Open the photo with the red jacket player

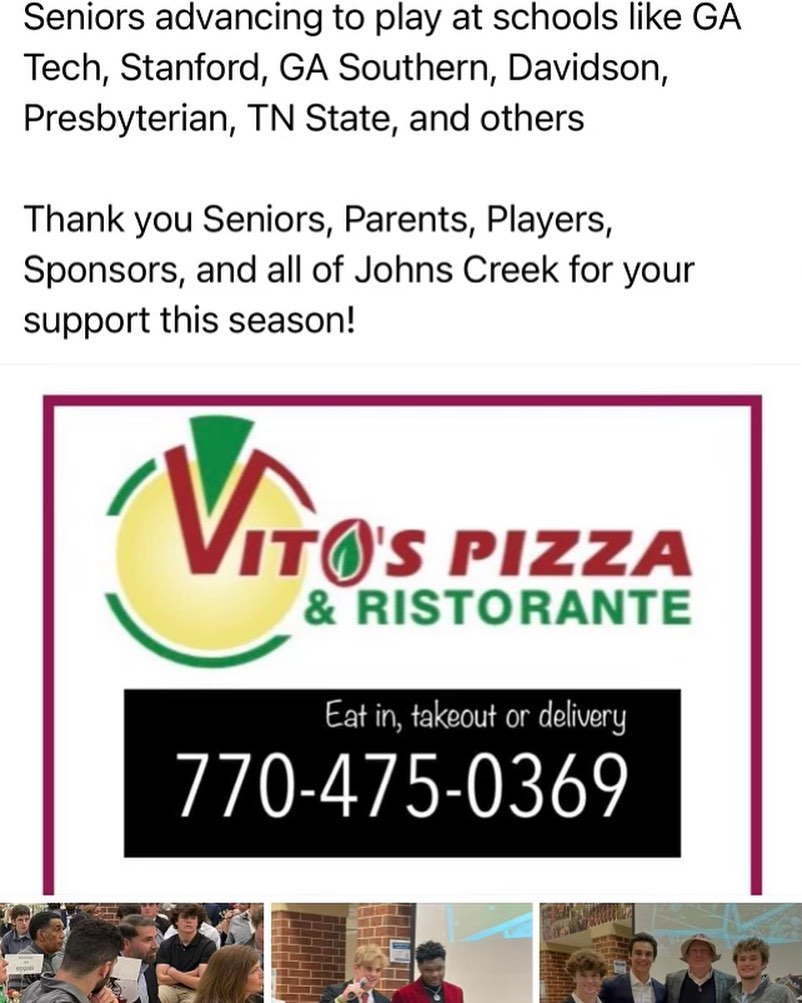pos(401,953)
